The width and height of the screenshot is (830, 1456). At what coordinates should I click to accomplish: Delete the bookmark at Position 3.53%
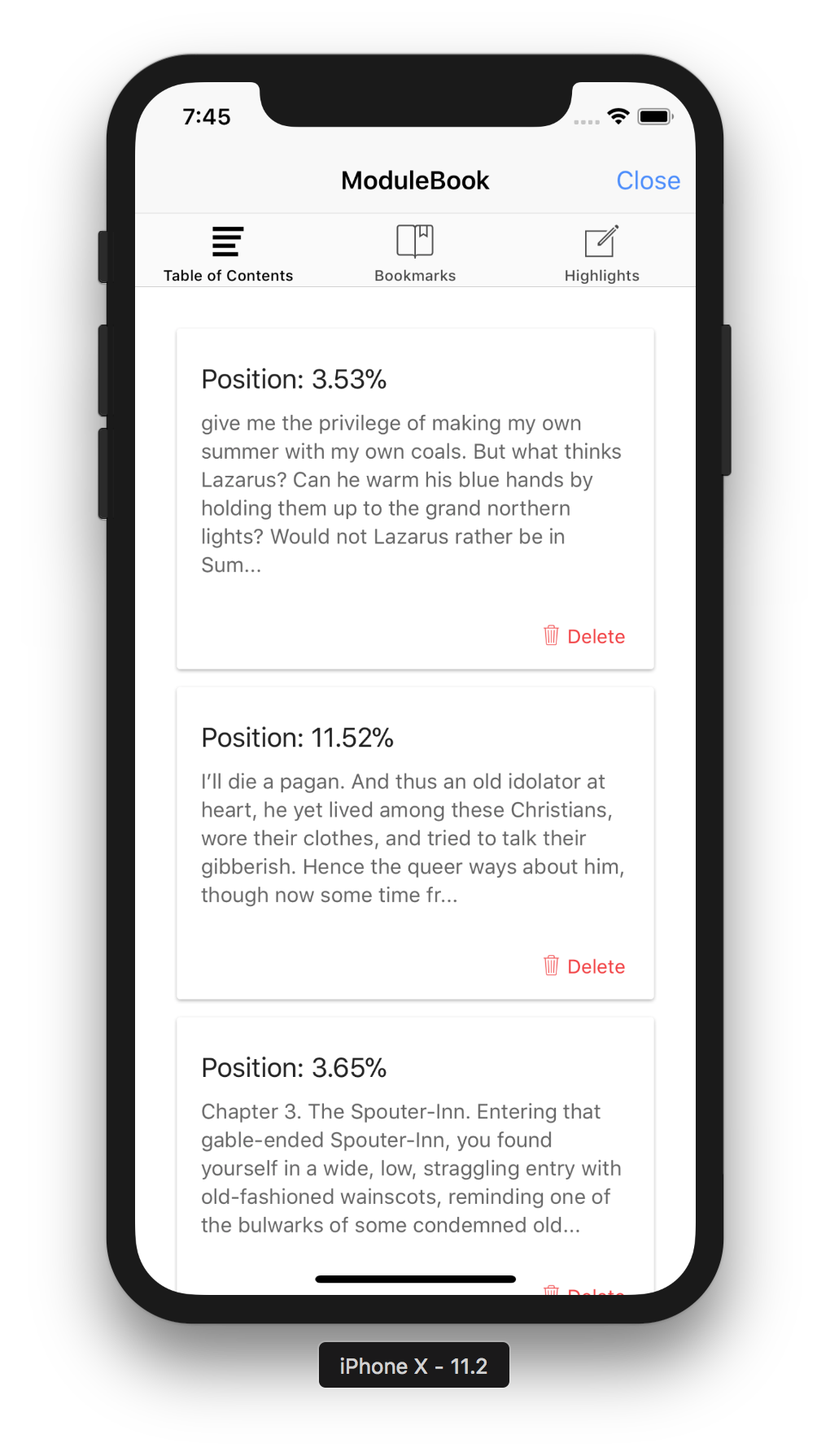[x=584, y=636]
